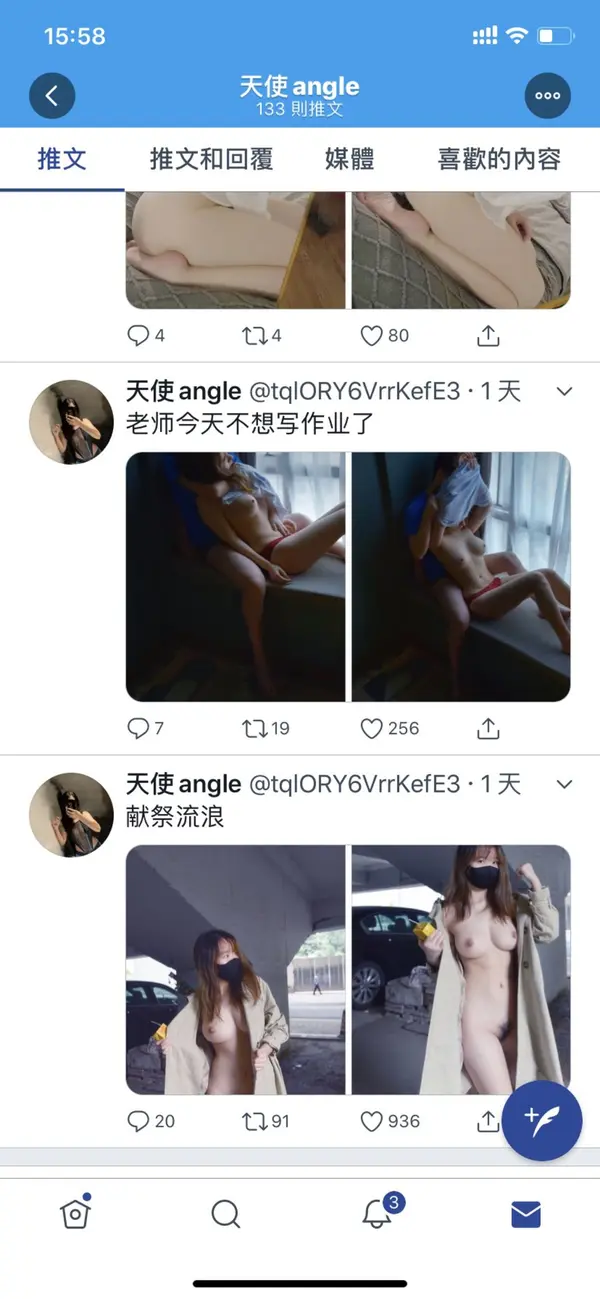600x1299 pixels.
Task: Open the three-dot overflow menu
Action: [x=547, y=96]
